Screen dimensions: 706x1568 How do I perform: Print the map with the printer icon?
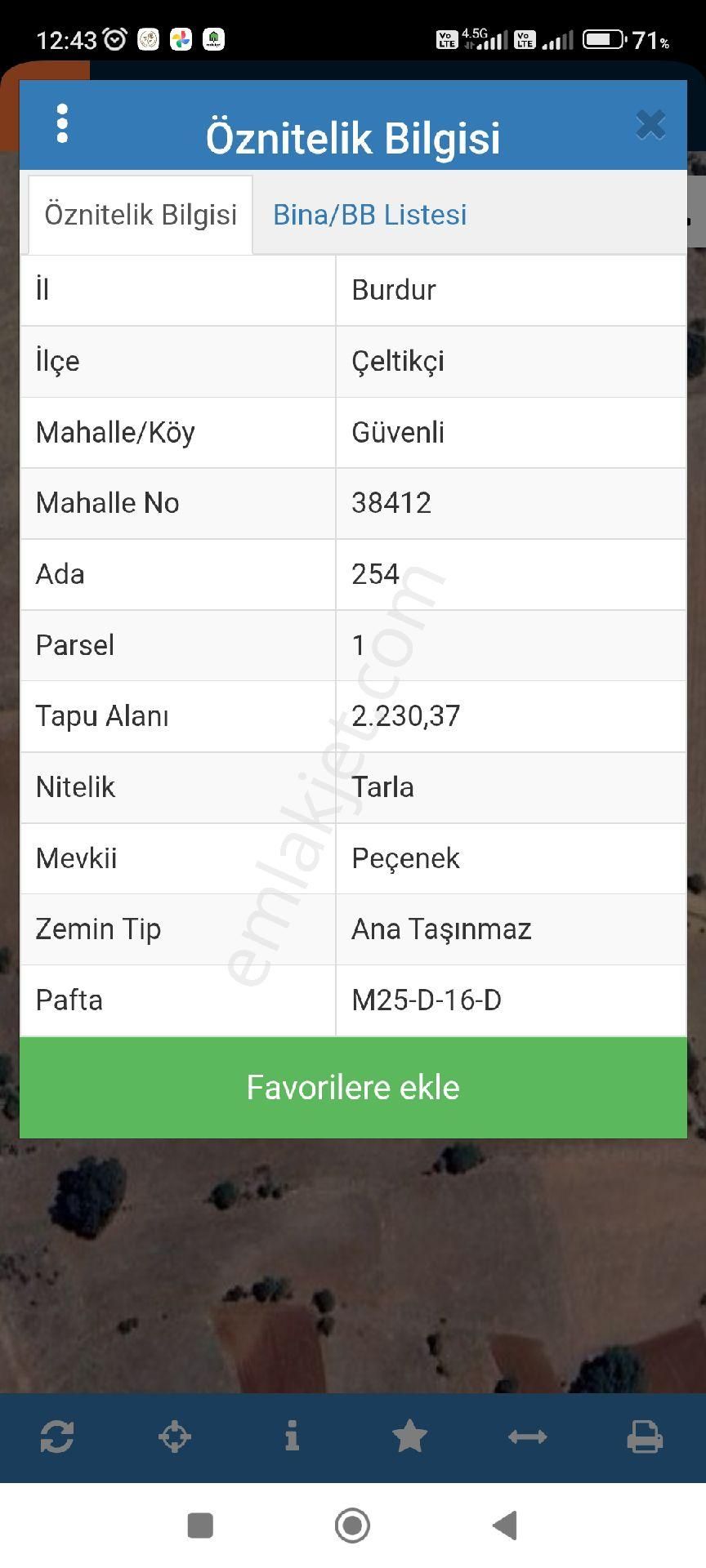pyautogui.click(x=645, y=1437)
